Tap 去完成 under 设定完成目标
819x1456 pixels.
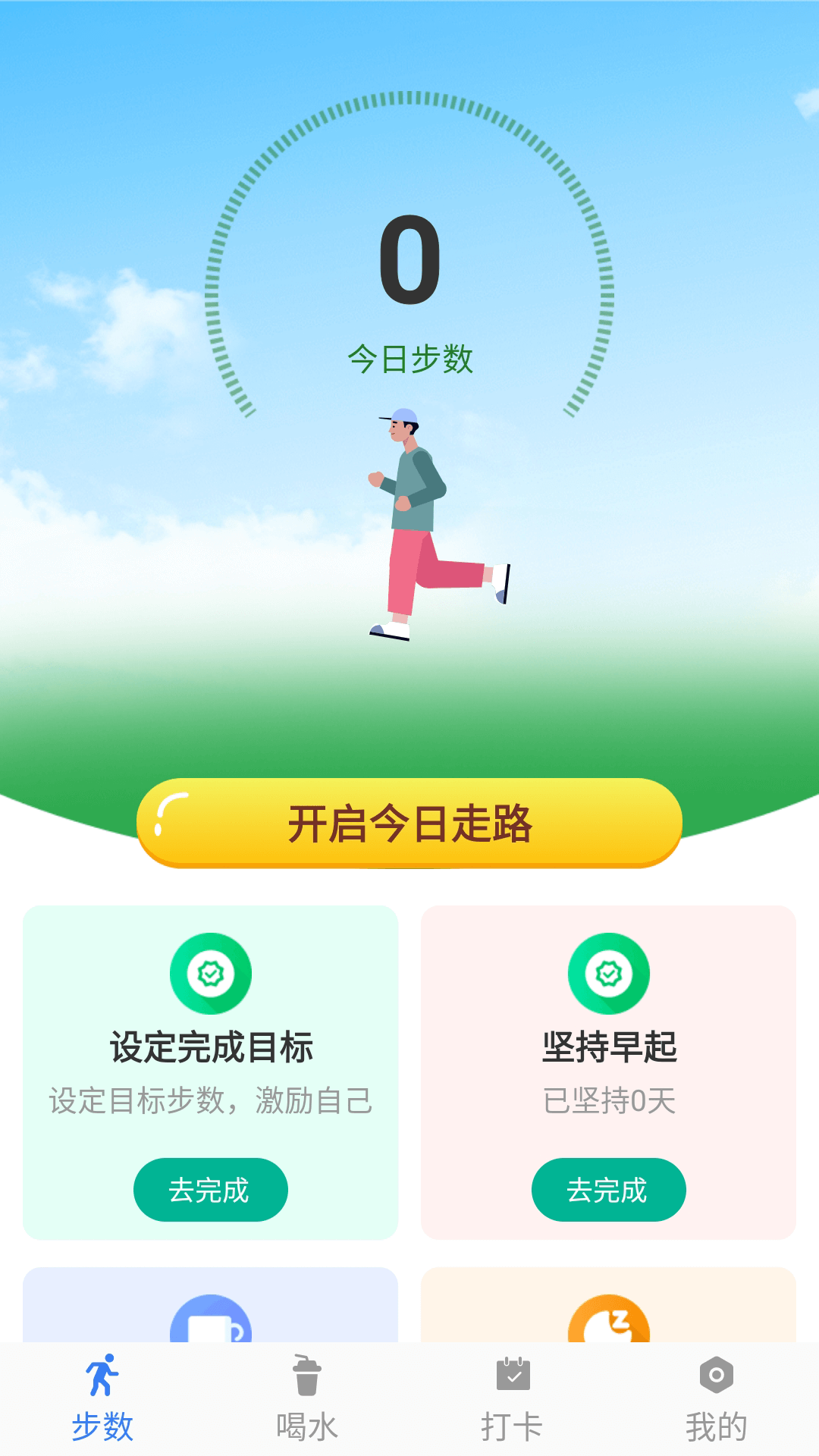[x=211, y=1190]
